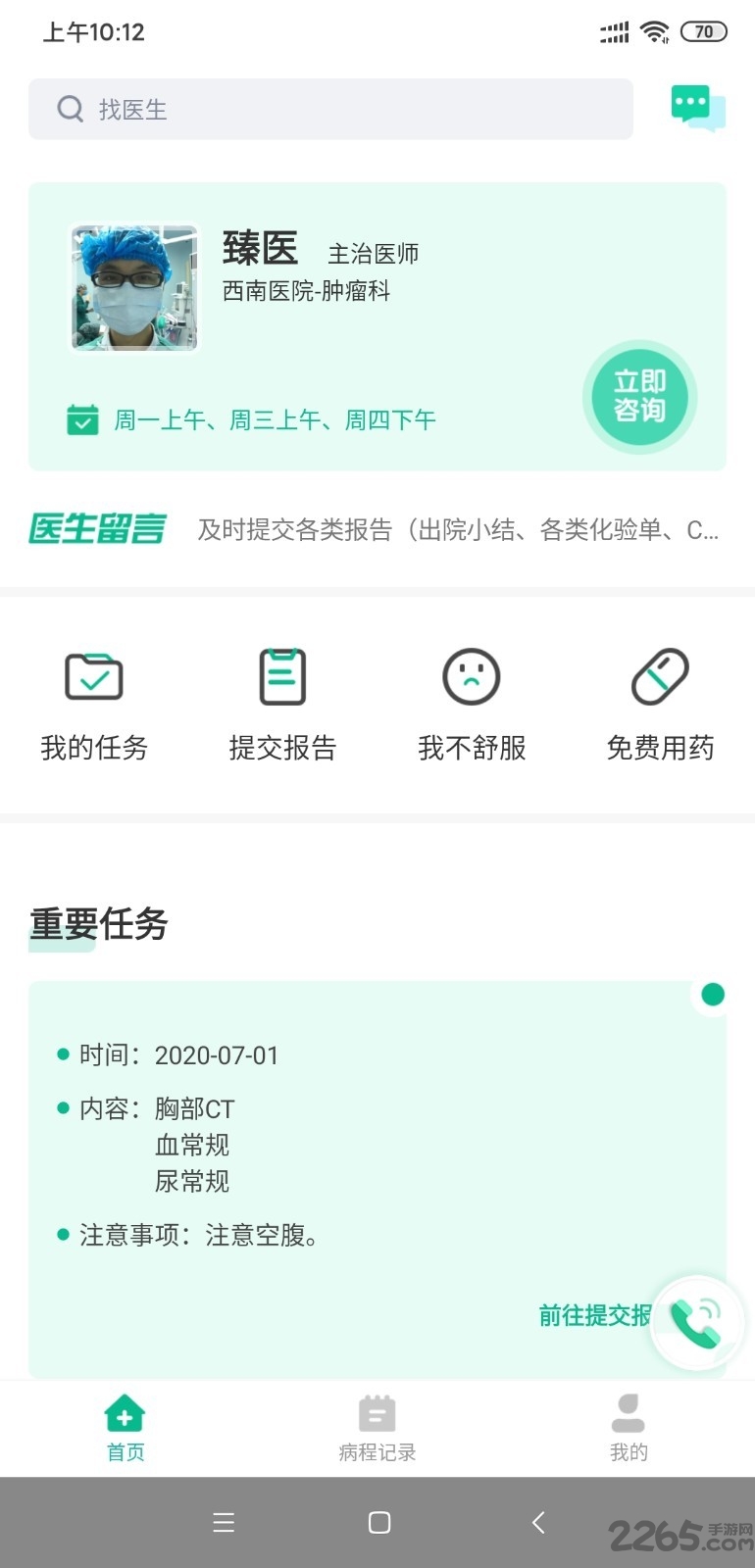This screenshot has height=1568, width=755.
Task: Open the floating phone consultation icon
Action: (696, 1322)
